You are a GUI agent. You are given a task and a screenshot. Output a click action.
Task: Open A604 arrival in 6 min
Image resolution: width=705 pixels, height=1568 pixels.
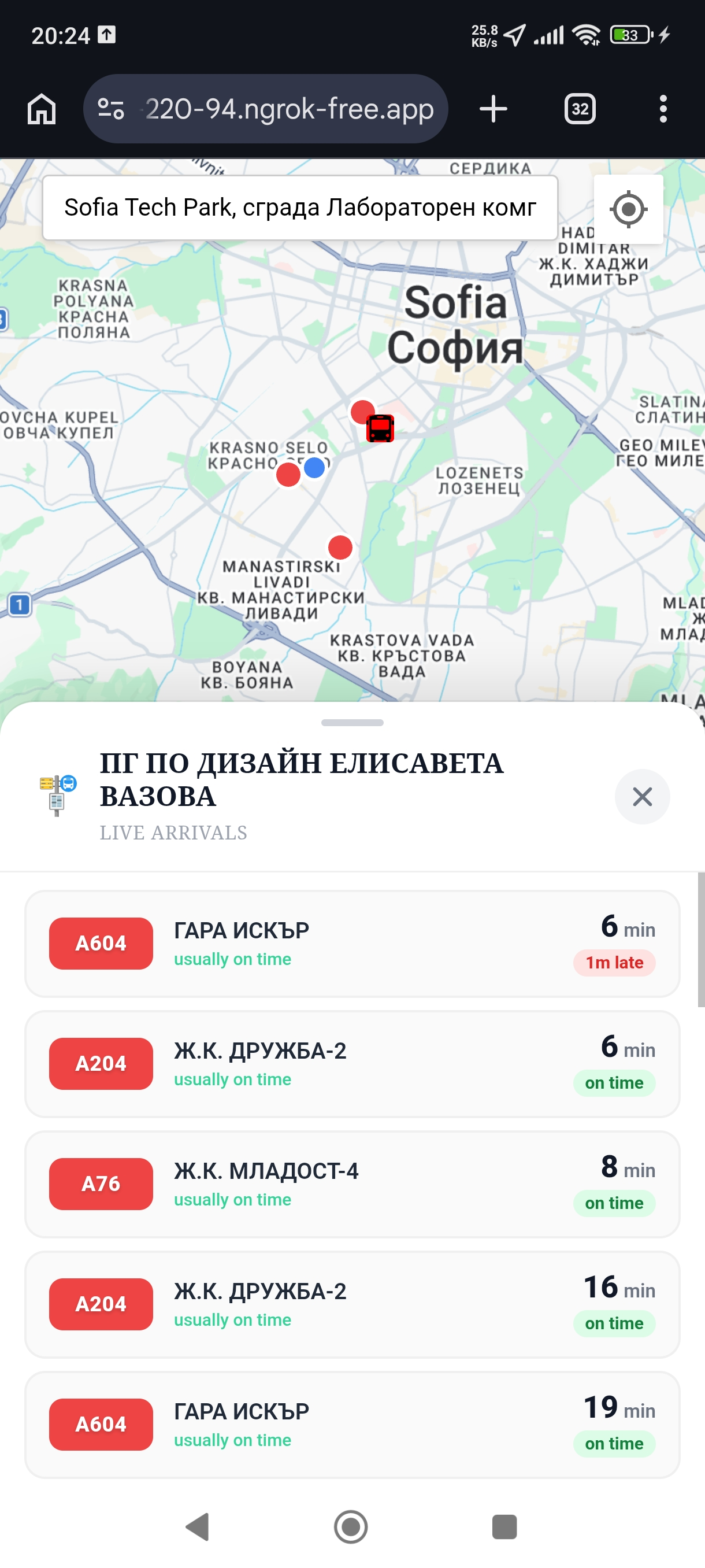[x=352, y=944]
